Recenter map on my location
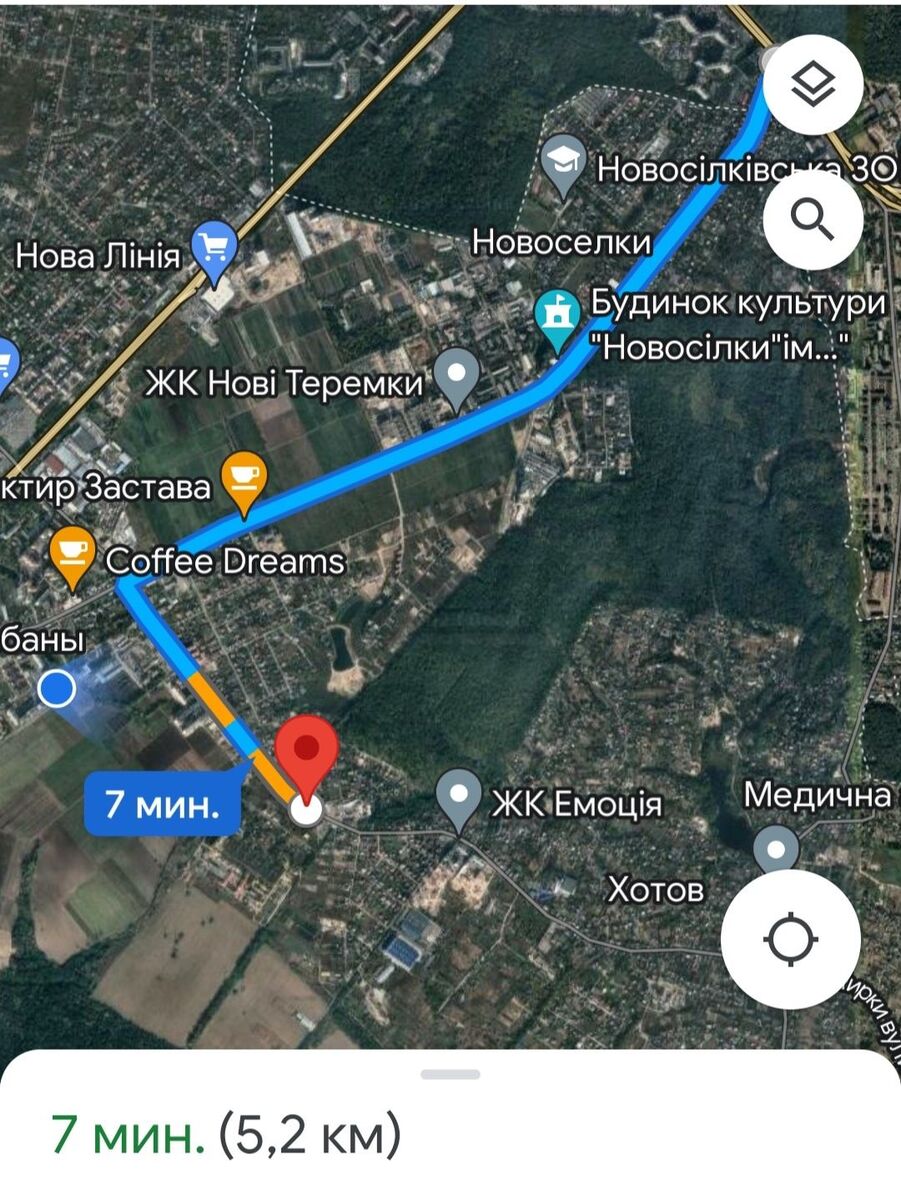 (x=790, y=940)
